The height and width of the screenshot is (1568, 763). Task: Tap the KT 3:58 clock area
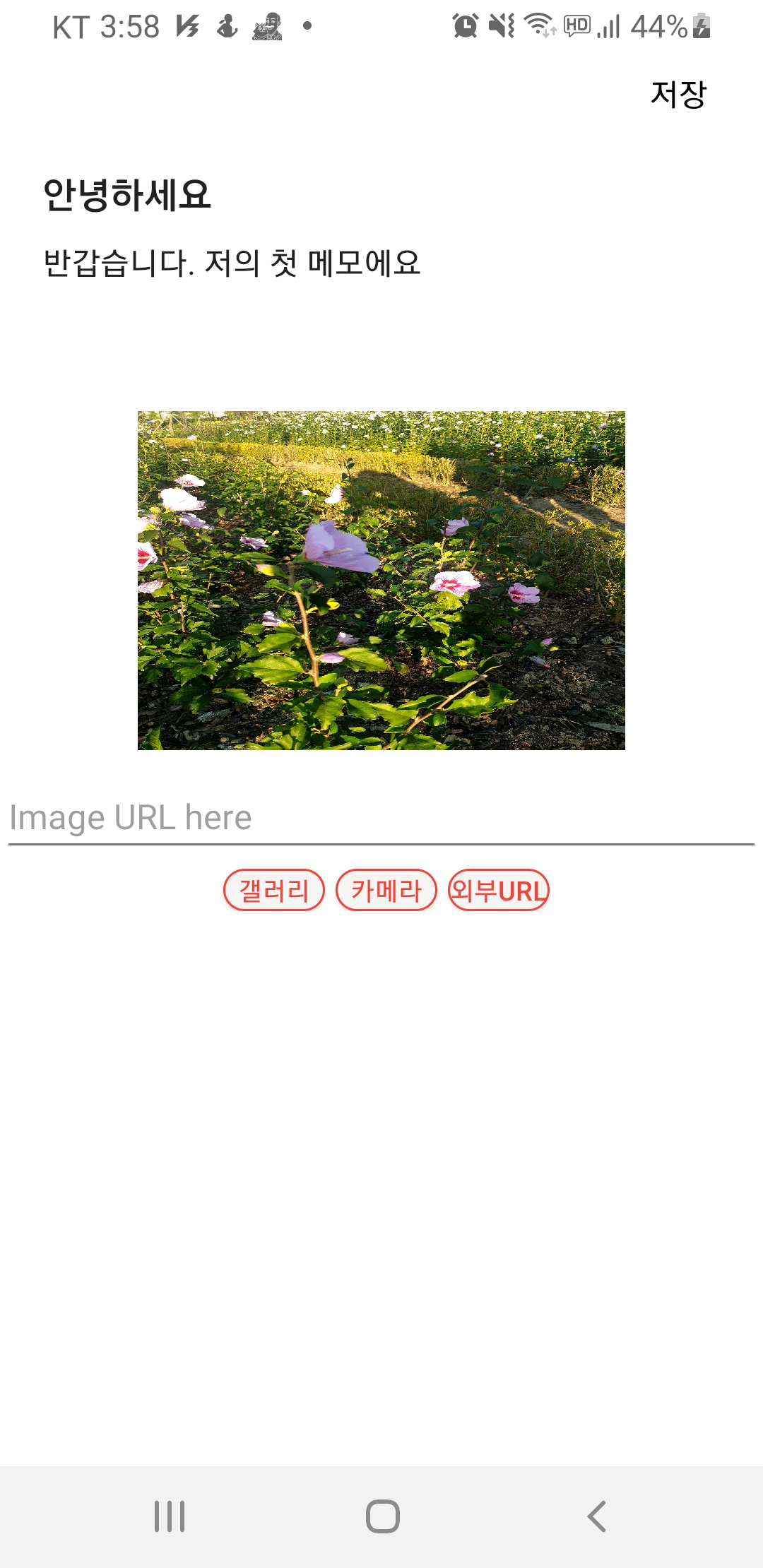(106, 26)
